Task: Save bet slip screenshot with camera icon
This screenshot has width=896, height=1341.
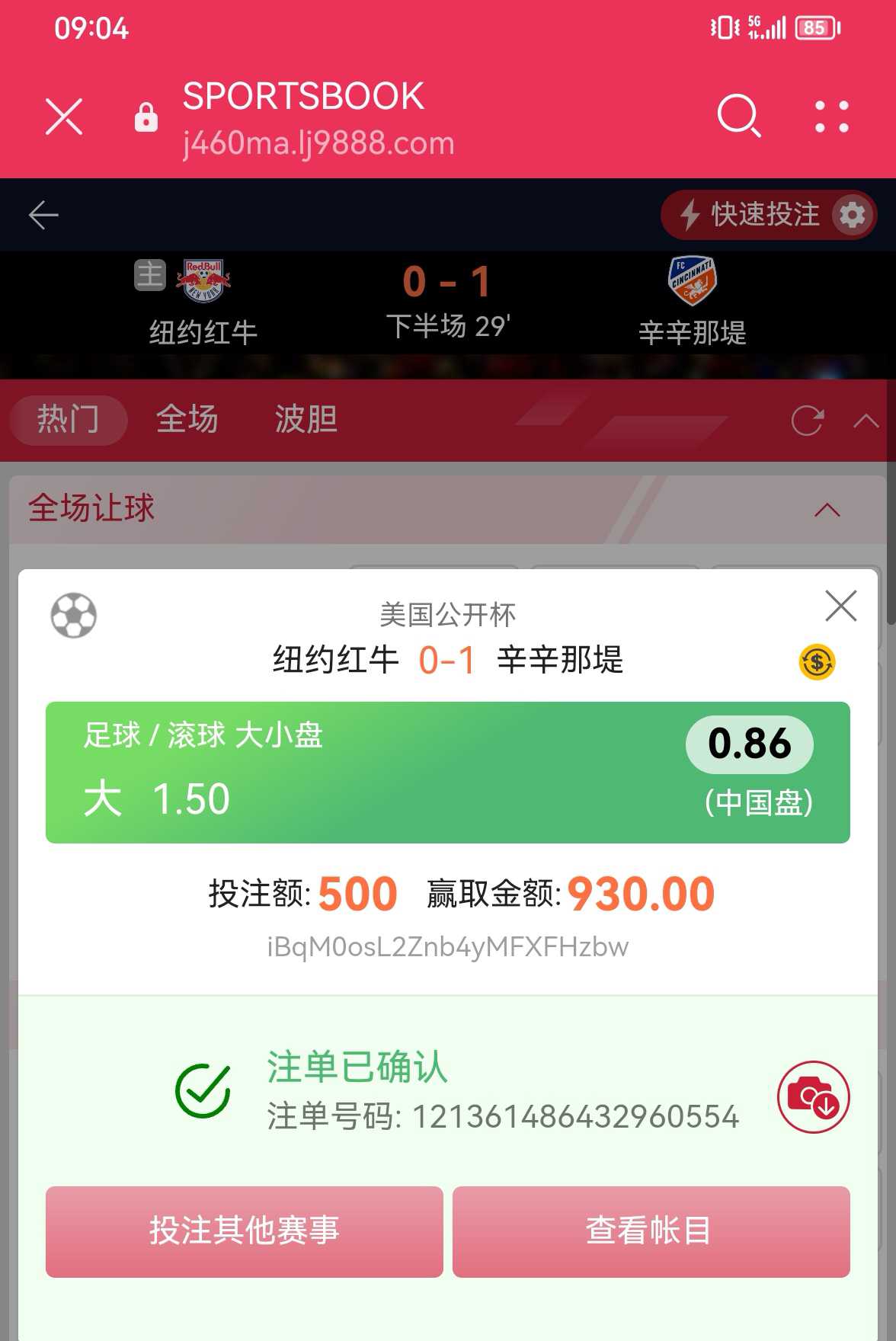Action: 813,1097
